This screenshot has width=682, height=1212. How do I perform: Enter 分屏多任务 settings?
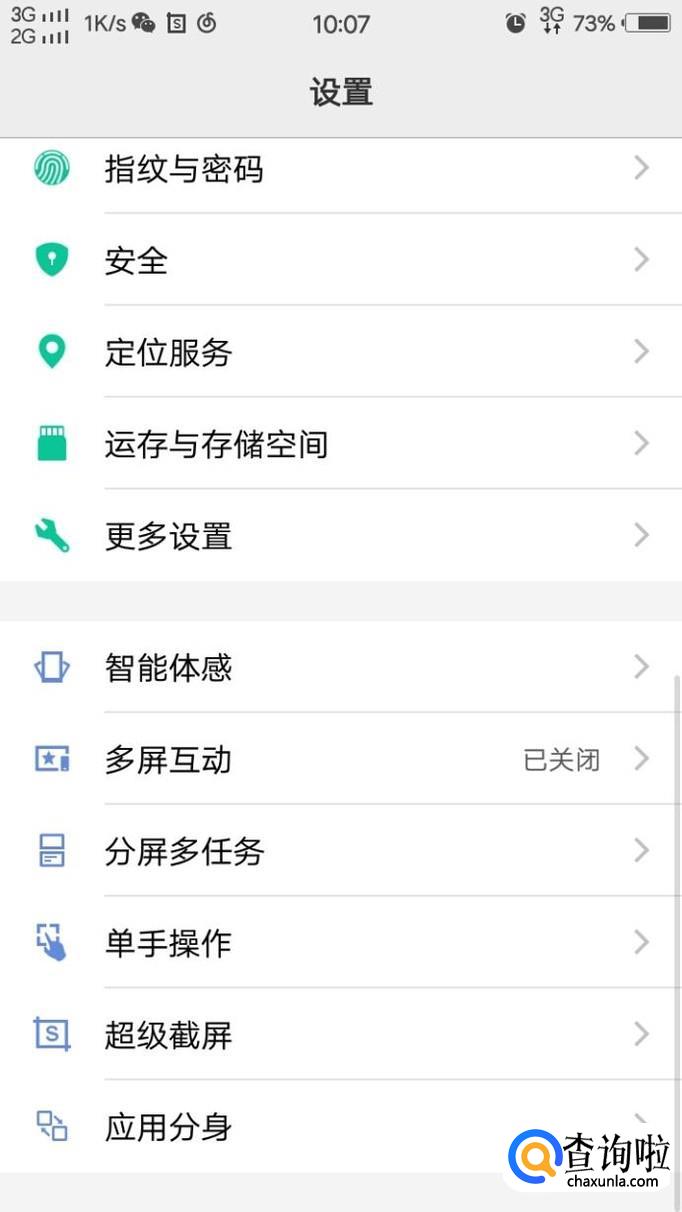click(340, 851)
